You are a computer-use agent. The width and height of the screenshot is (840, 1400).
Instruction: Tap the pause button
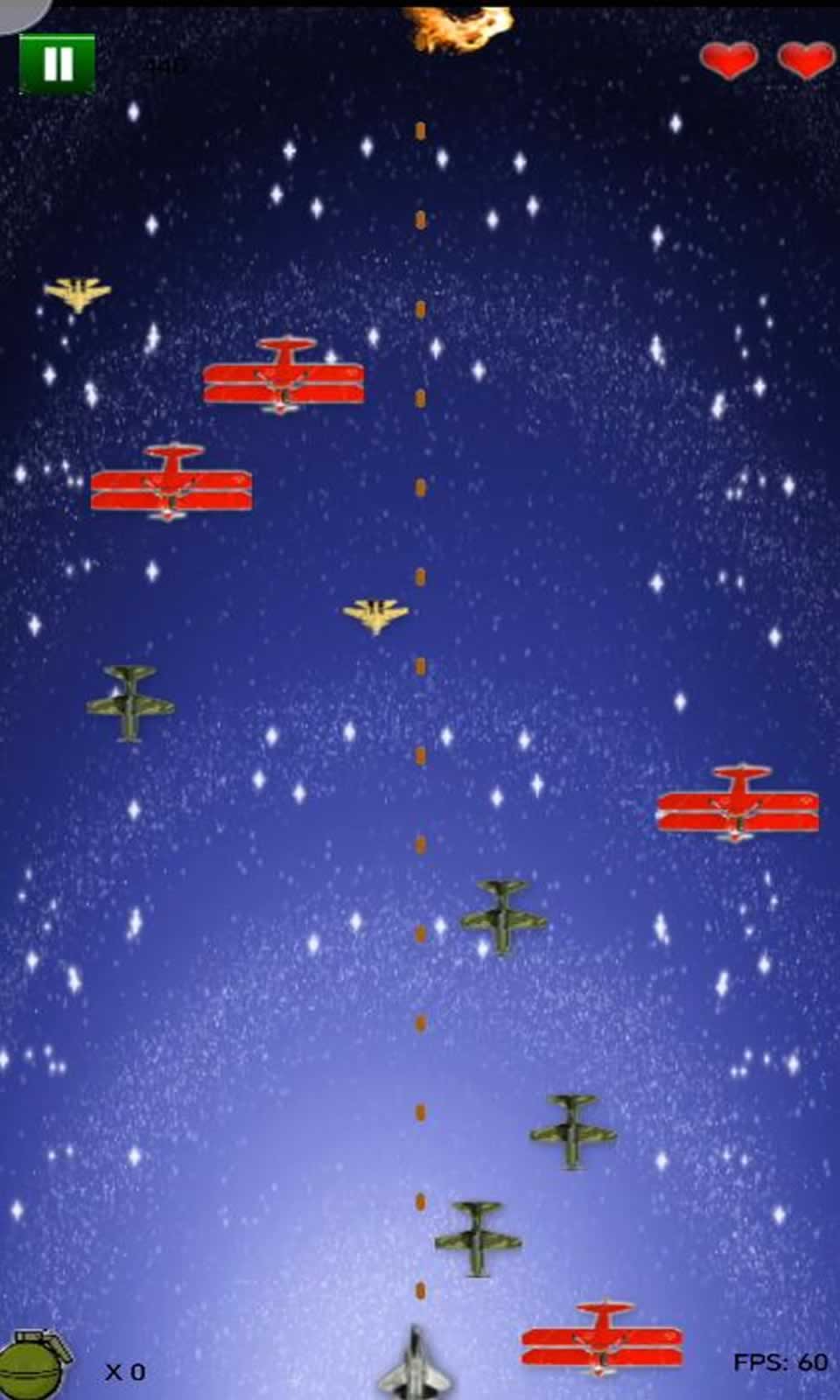click(57, 61)
